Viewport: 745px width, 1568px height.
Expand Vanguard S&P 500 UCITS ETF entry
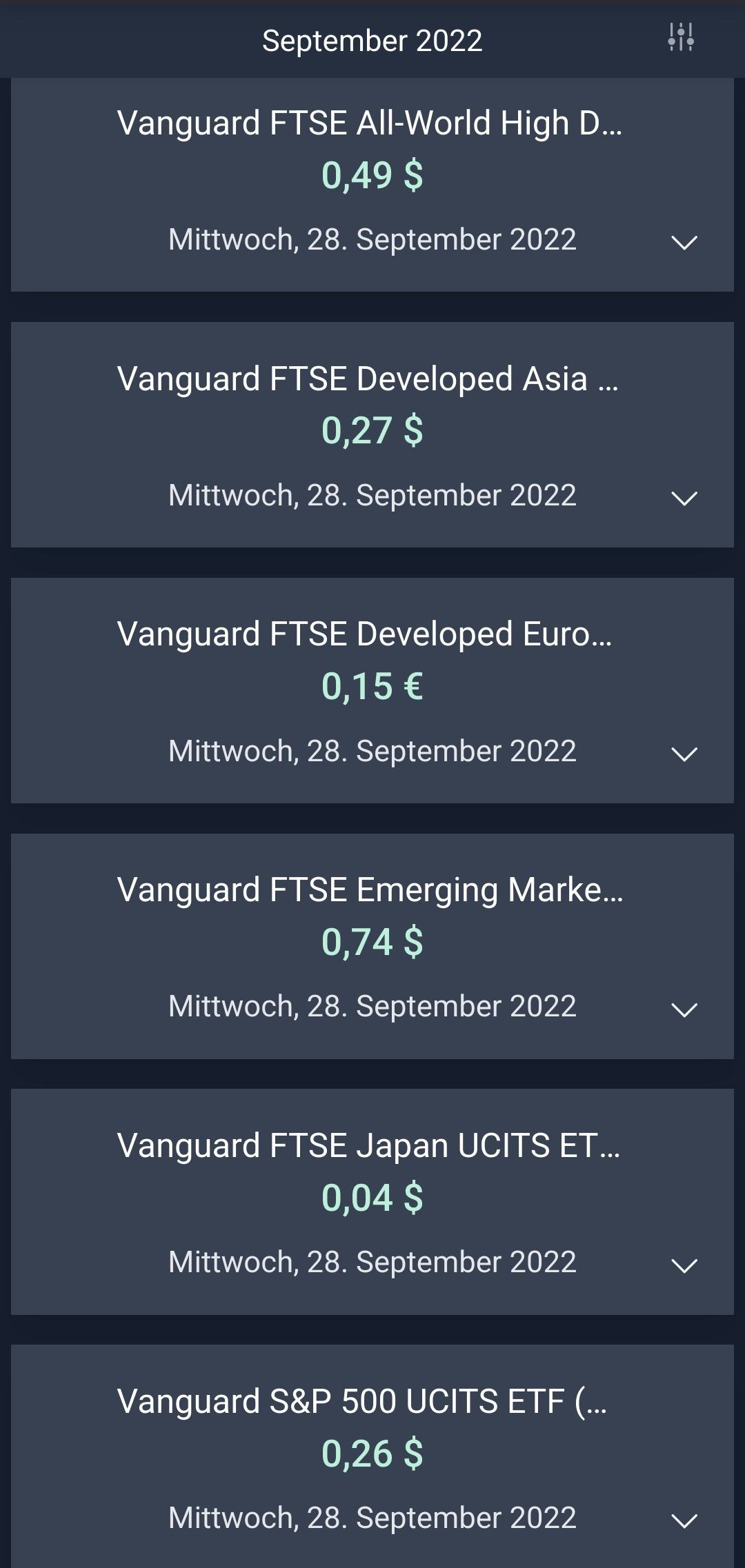(x=684, y=1520)
